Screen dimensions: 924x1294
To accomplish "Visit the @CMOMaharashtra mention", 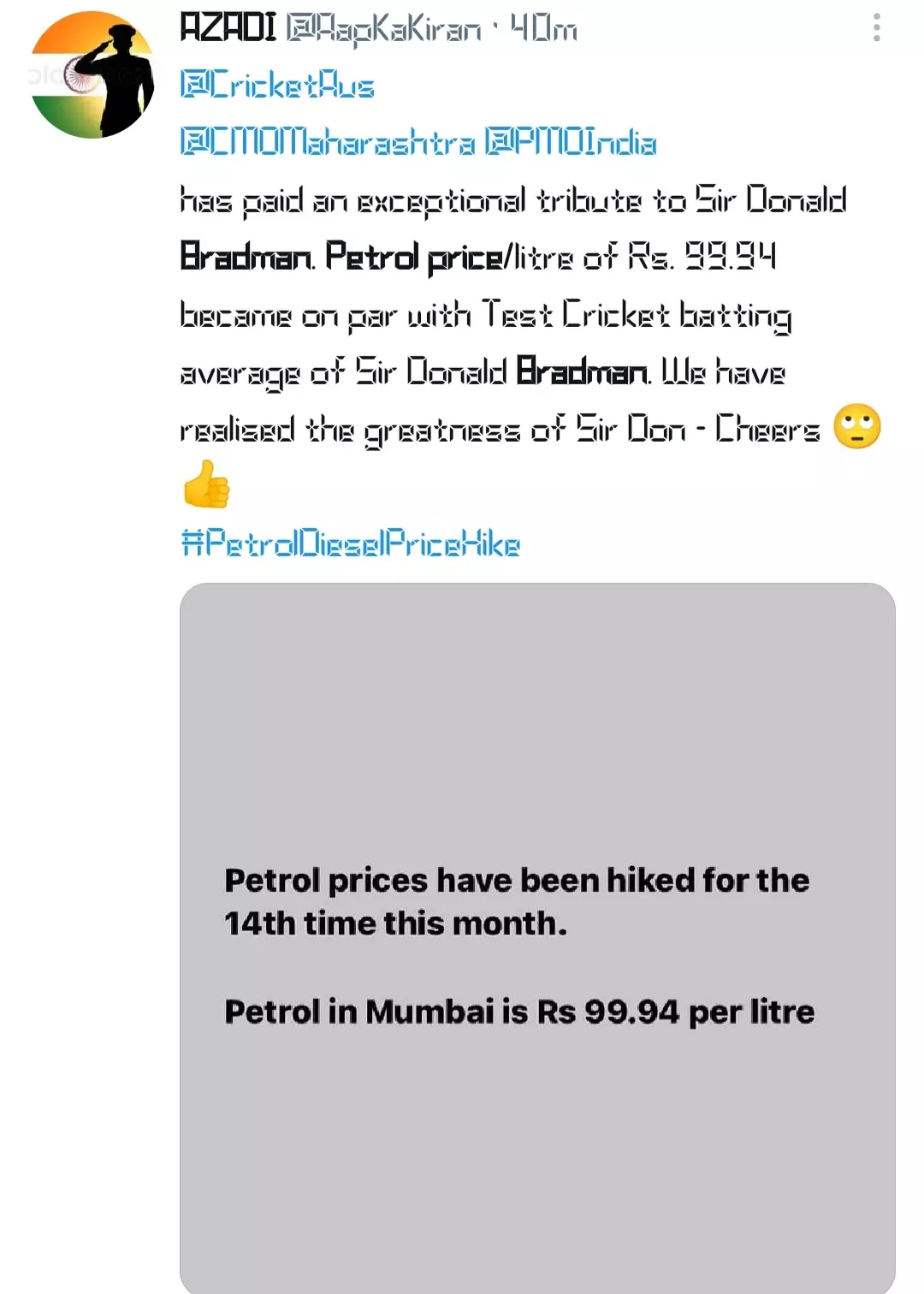I will (x=327, y=142).
